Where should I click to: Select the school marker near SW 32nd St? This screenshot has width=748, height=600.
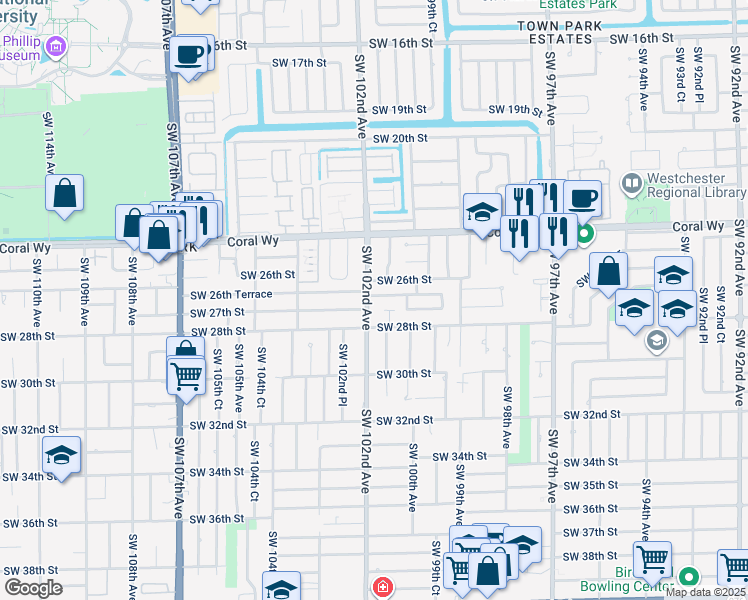61,456
